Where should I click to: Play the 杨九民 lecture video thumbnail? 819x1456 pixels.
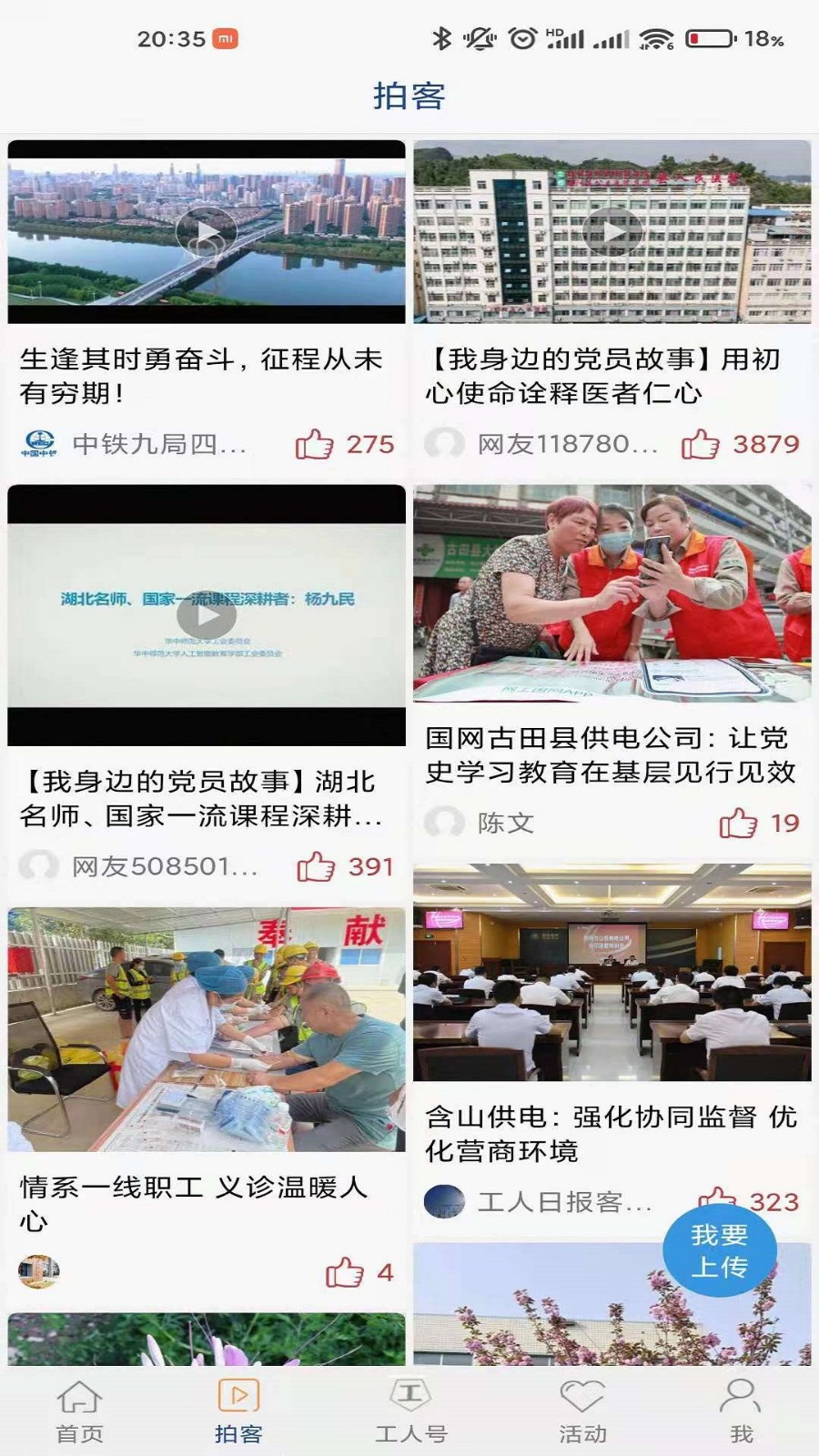(205, 617)
